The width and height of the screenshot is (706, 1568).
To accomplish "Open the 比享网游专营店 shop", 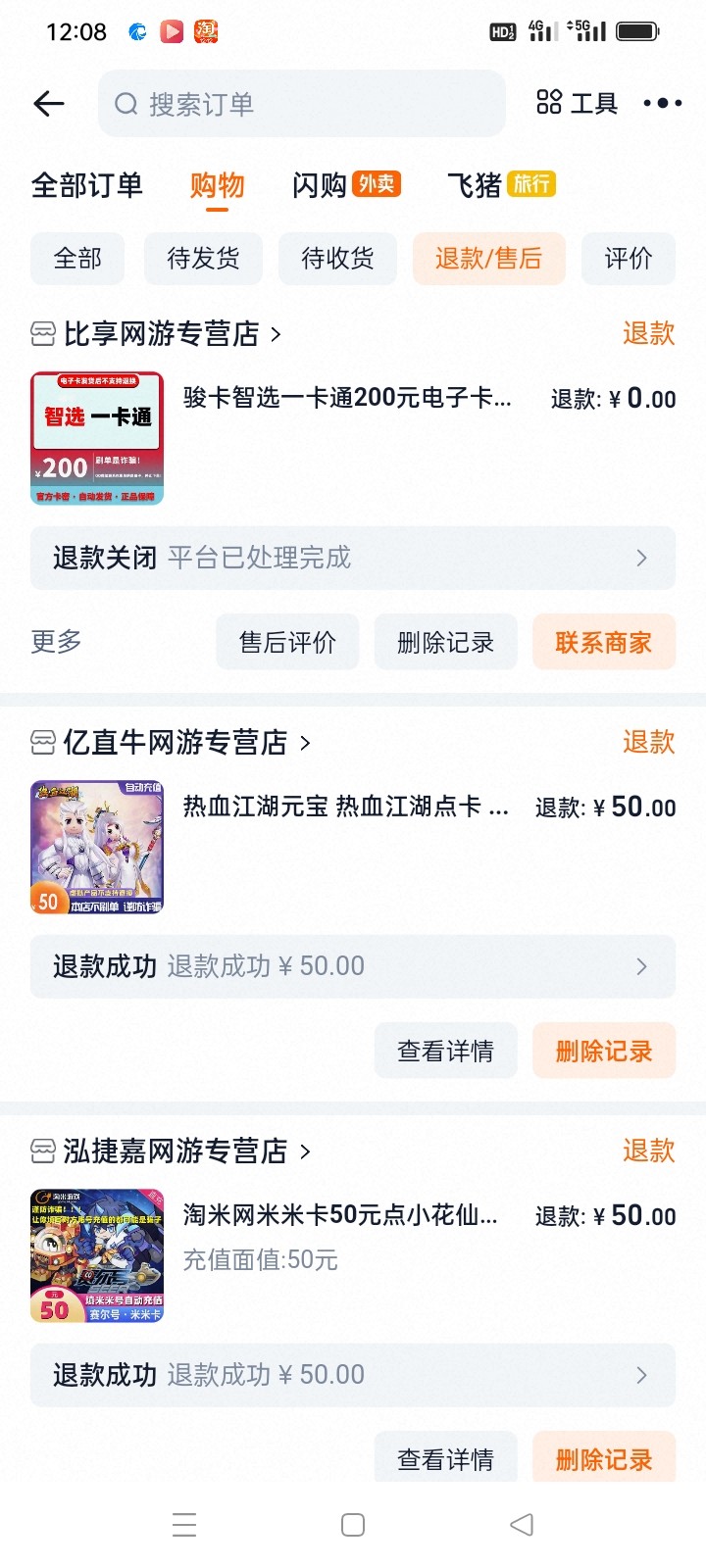I will click(x=162, y=334).
